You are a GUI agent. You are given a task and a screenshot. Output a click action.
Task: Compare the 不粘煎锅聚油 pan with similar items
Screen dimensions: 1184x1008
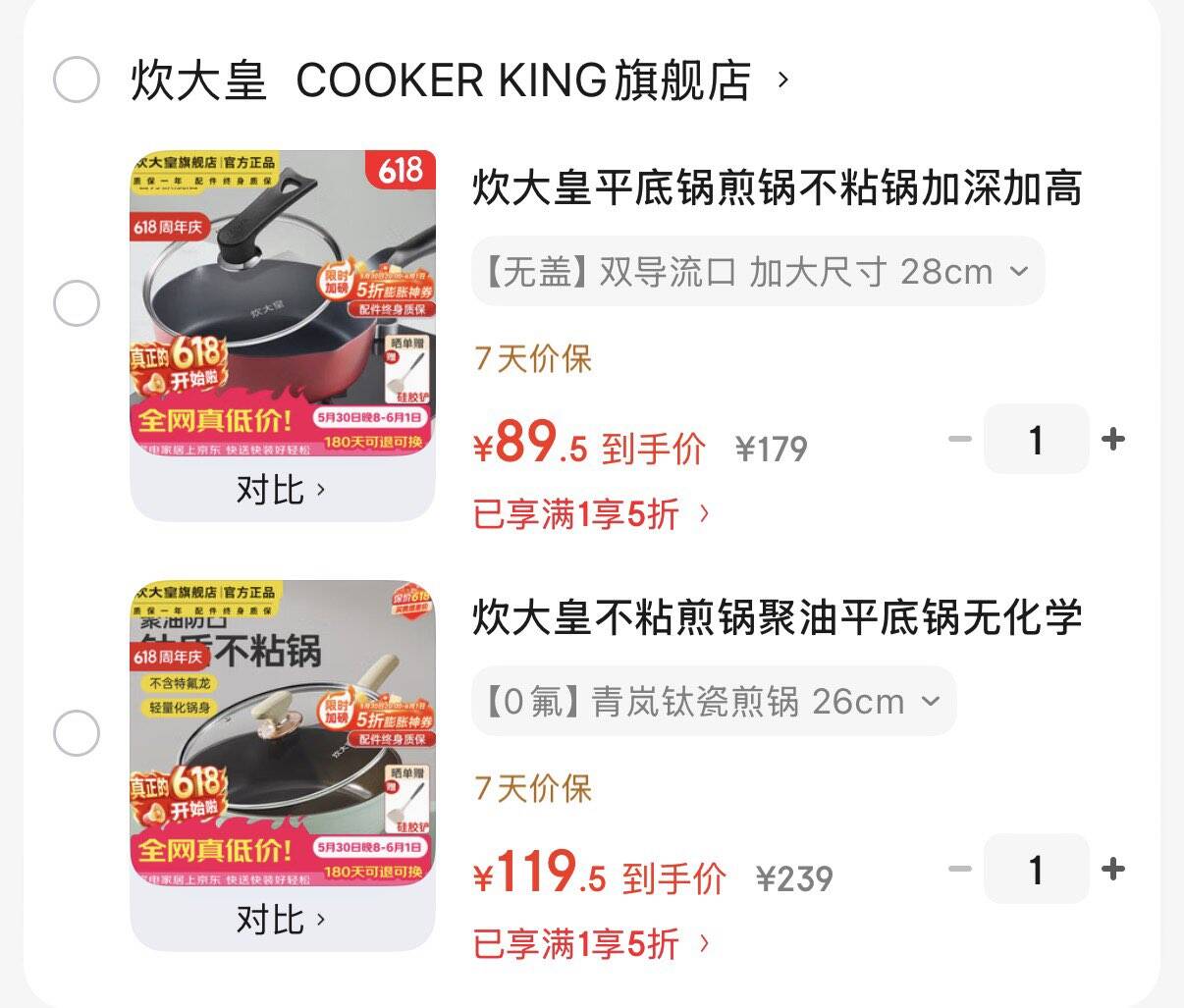[281, 920]
